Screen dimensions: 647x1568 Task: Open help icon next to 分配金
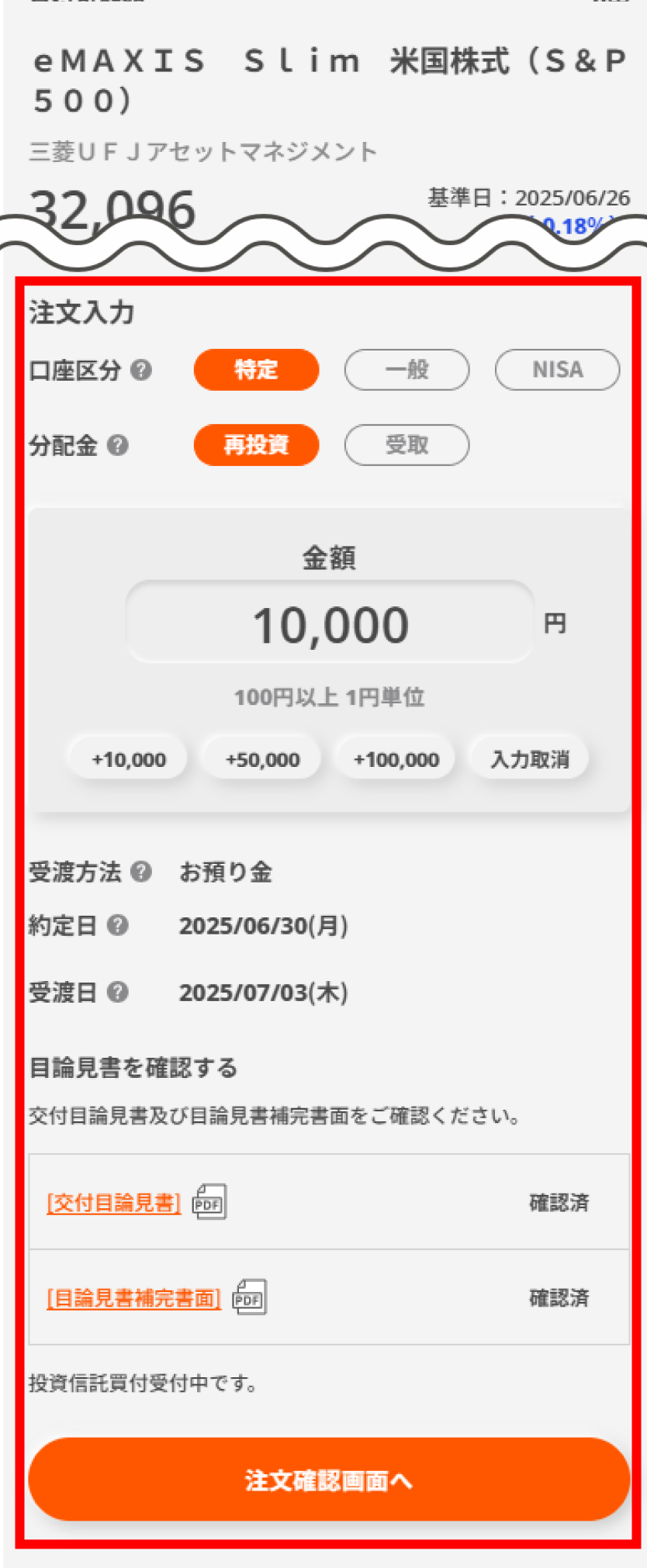pos(118,446)
